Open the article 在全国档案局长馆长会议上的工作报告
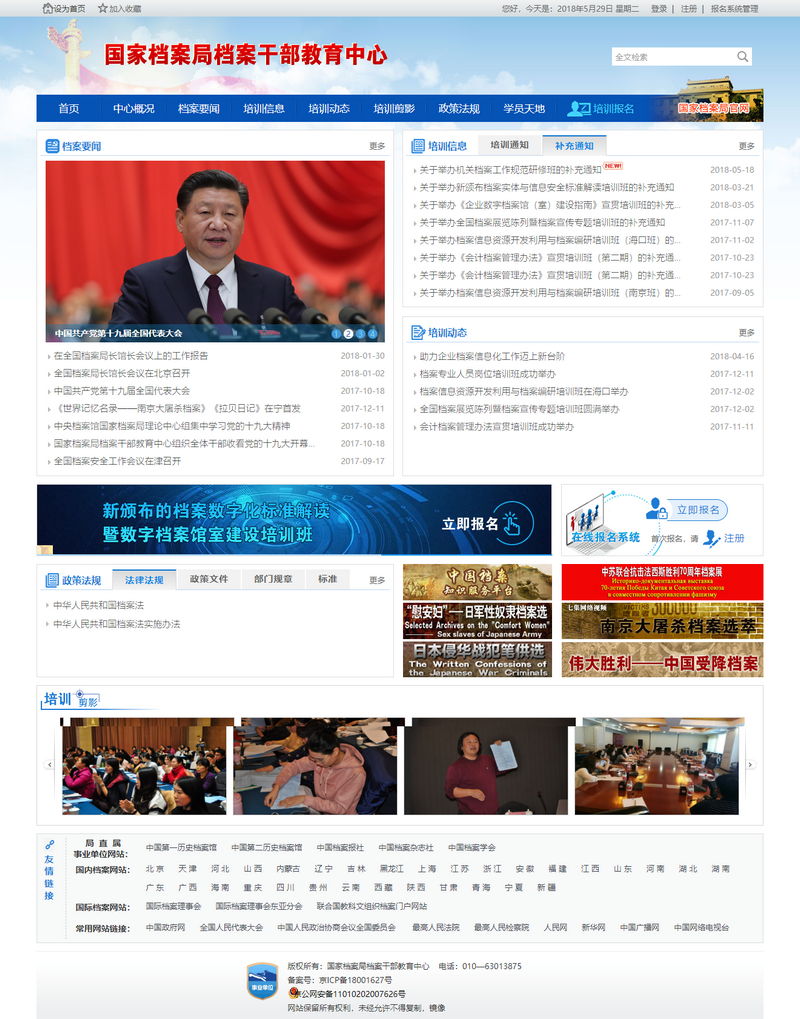This screenshot has width=800, height=1019. (x=131, y=356)
